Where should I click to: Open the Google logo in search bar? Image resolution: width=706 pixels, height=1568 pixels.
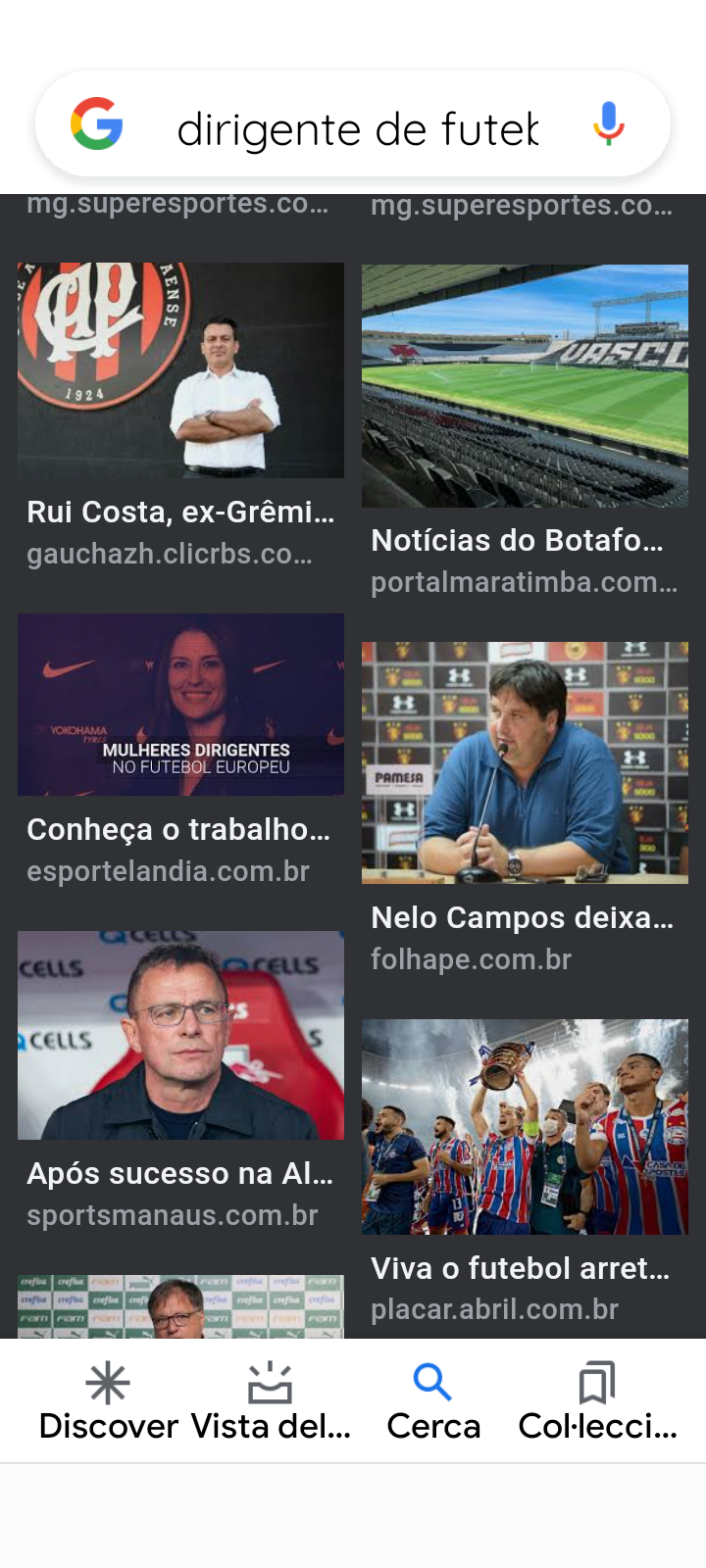click(x=97, y=124)
